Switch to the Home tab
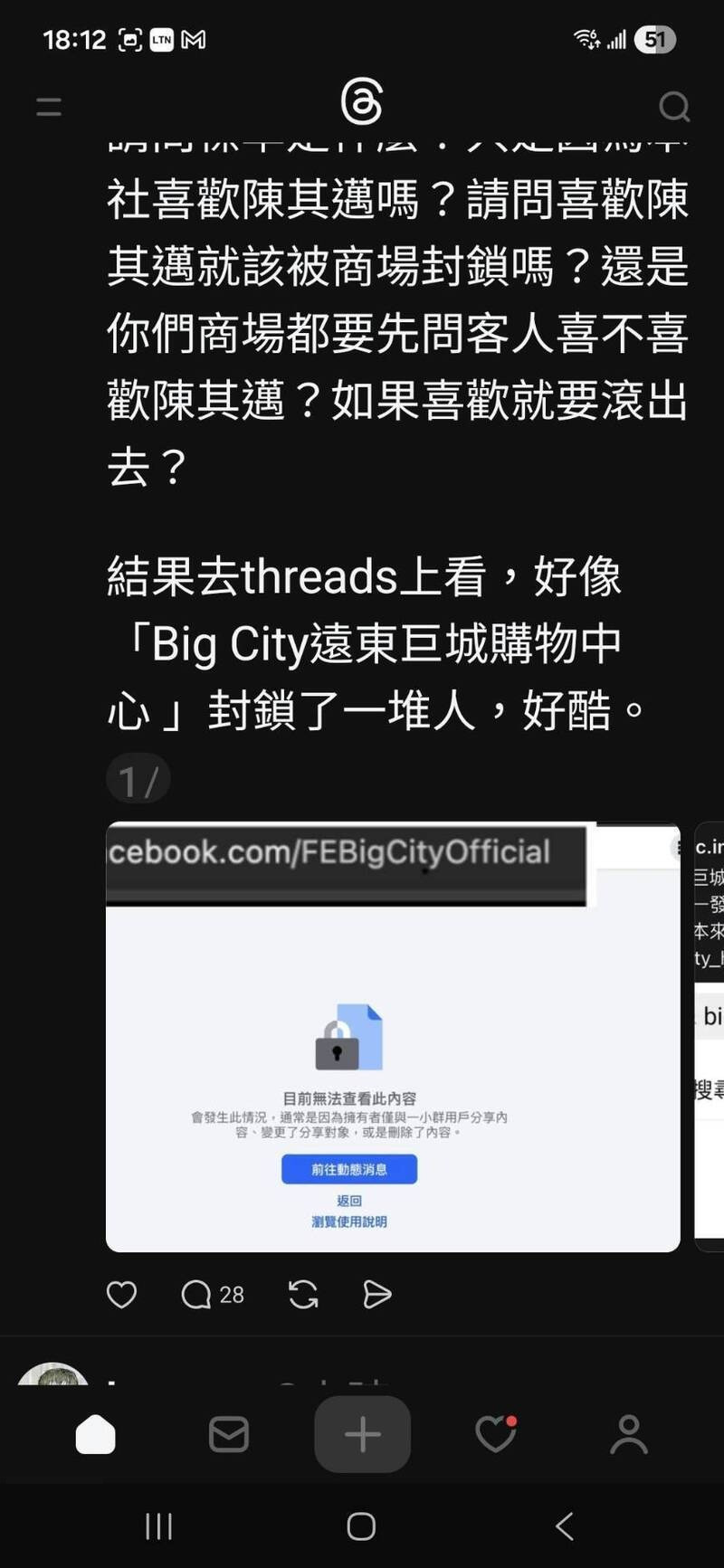The width and height of the screenshot is (724, 1568). (x=96, y=1435)
